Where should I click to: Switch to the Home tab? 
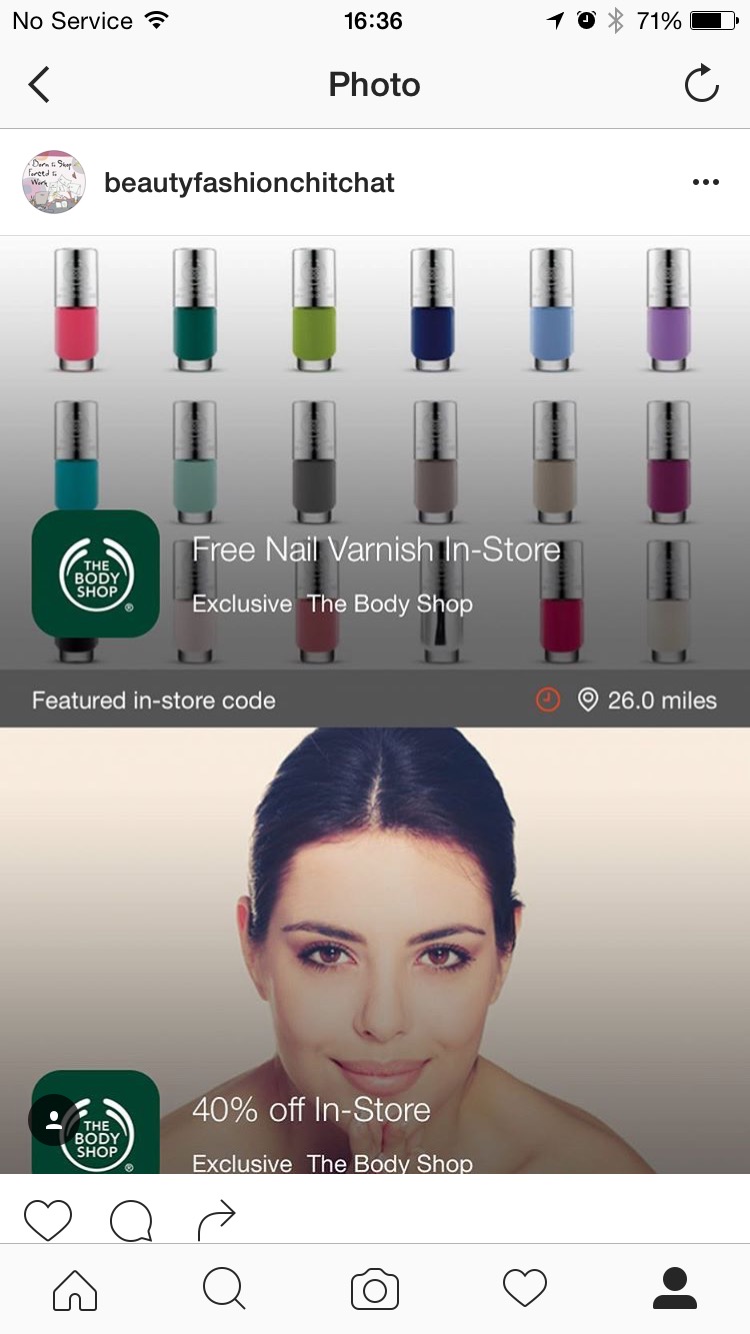(75, 1289)
